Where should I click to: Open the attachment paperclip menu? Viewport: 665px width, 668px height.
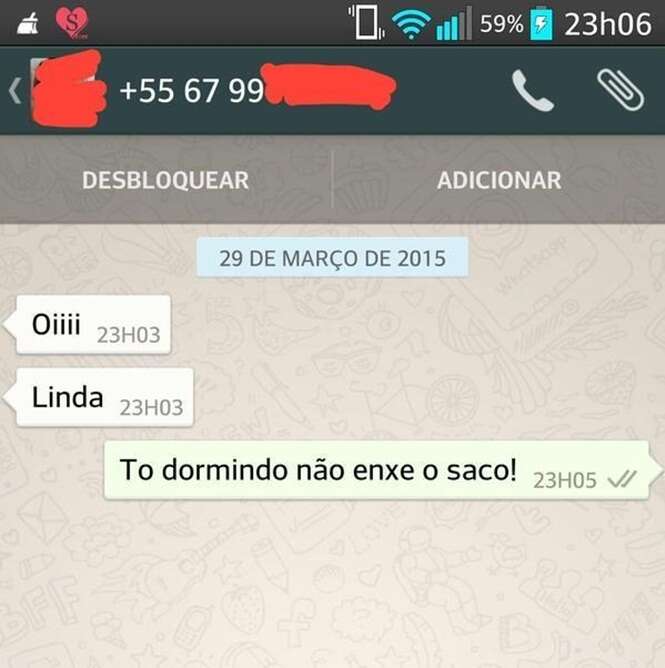(619, 90)
